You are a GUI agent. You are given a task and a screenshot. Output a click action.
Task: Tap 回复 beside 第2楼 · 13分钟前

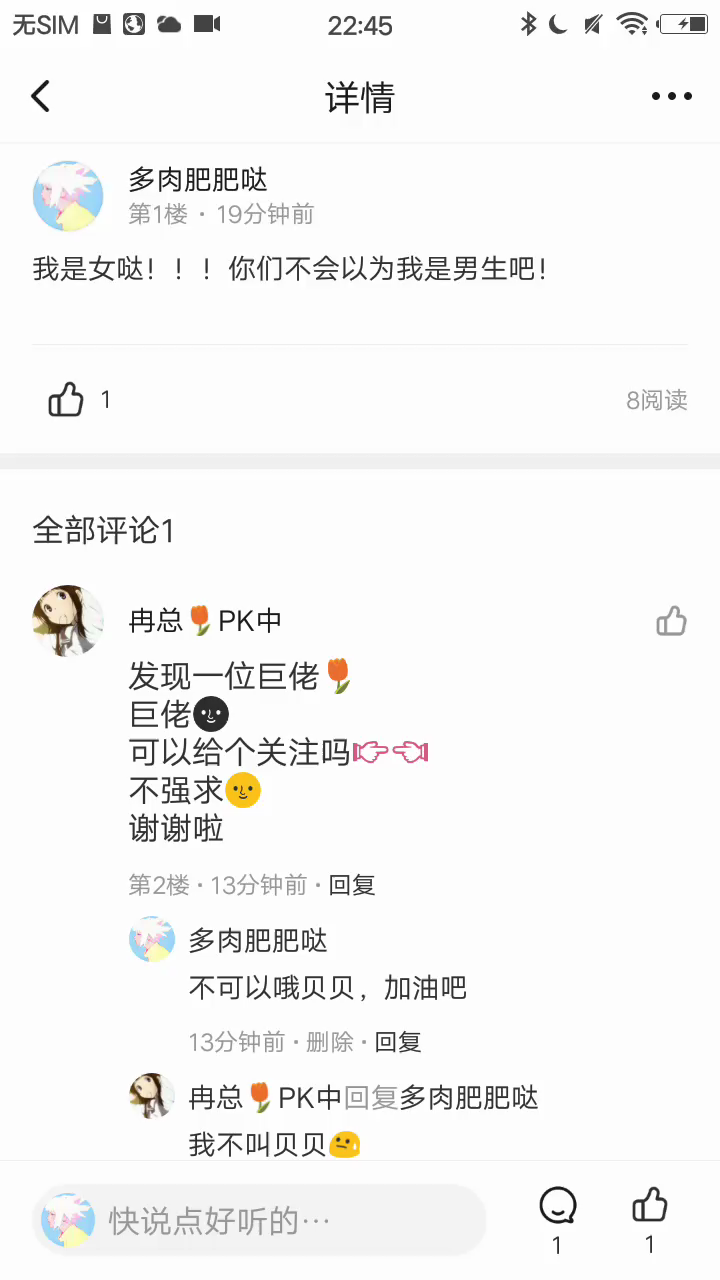coord(352,885)
